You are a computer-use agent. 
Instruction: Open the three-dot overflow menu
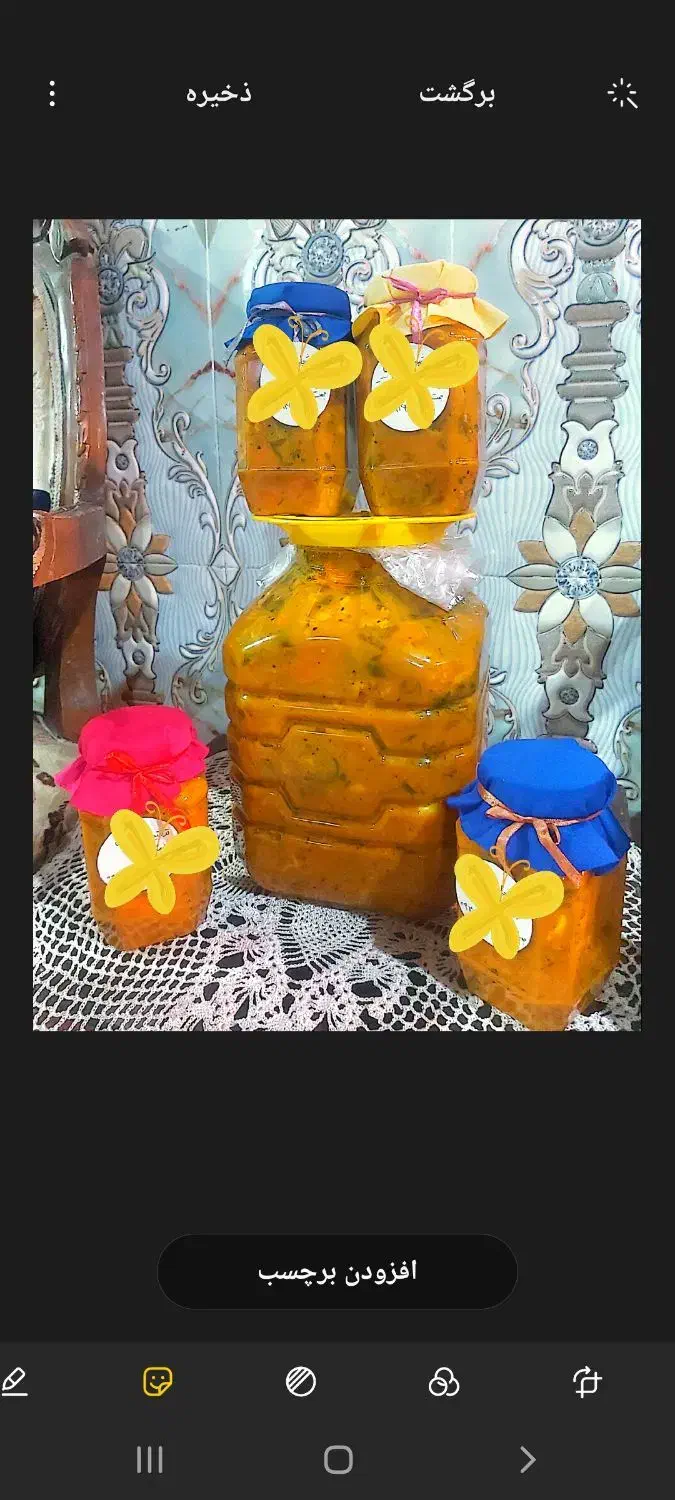[x=52, y=94]
